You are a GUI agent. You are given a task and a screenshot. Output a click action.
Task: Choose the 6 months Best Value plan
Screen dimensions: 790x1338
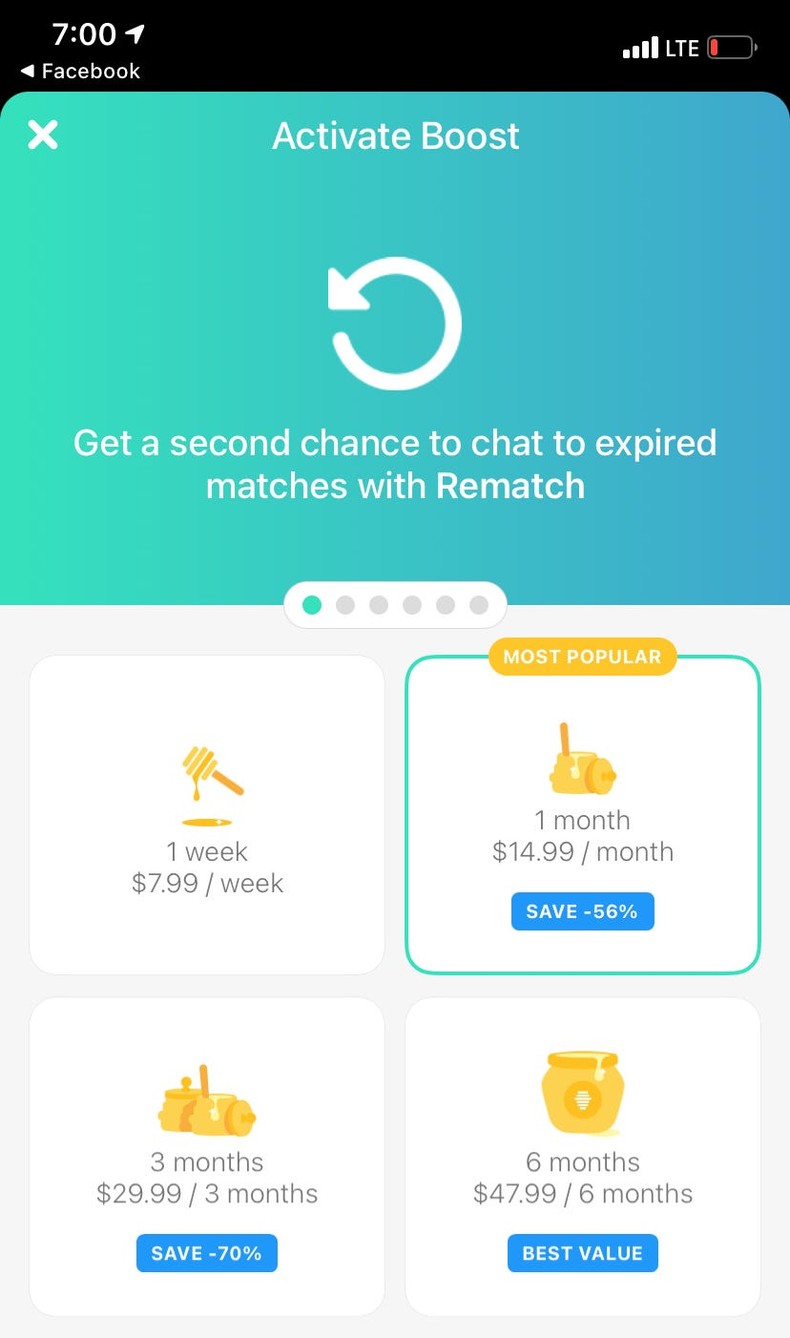click(582, 1155)
